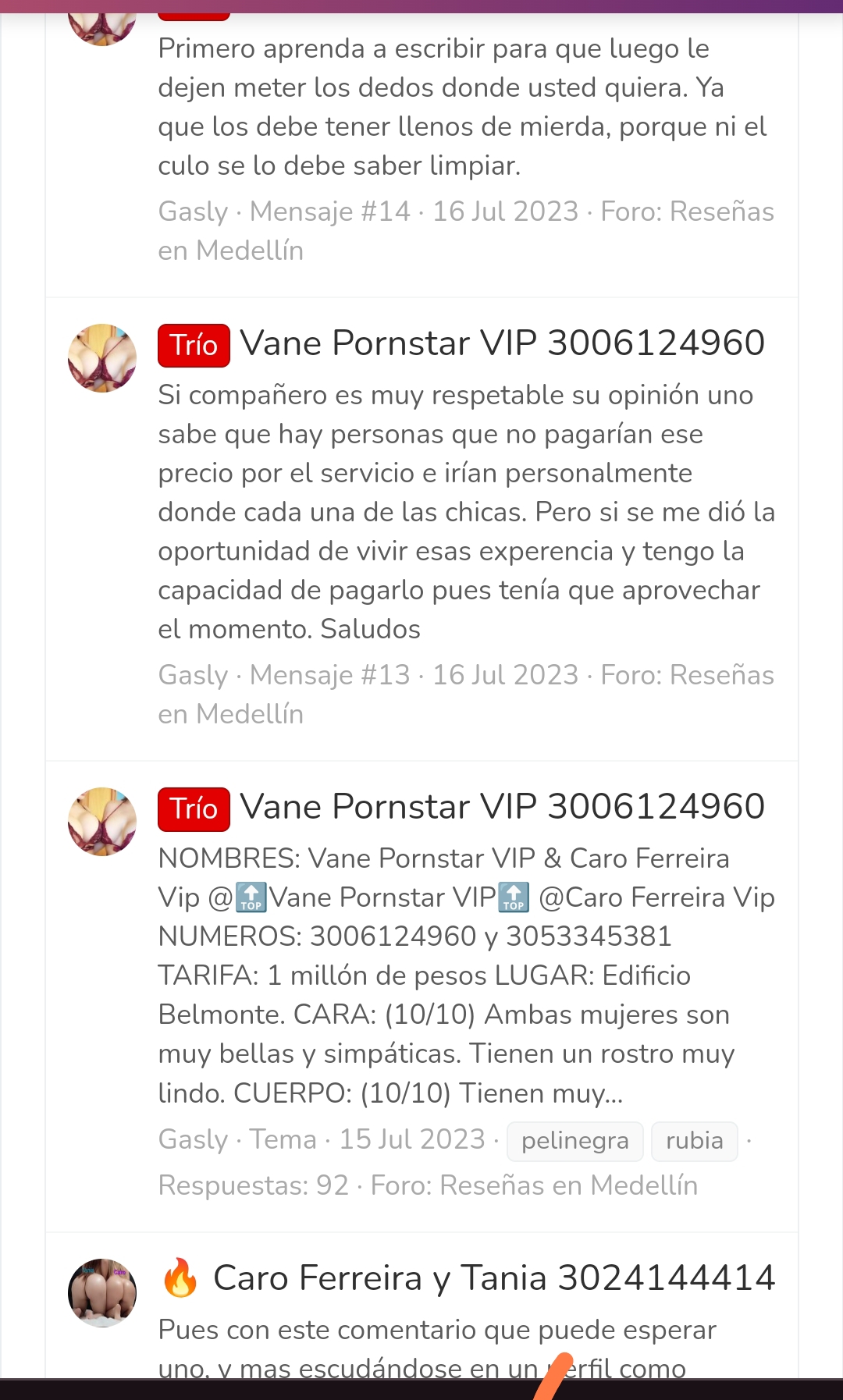The height and width of the screenshot is (1400, 843).
Task: Tap the avatar beside the Caro Ferreira y Tania result
Action: coord(102,1293)
